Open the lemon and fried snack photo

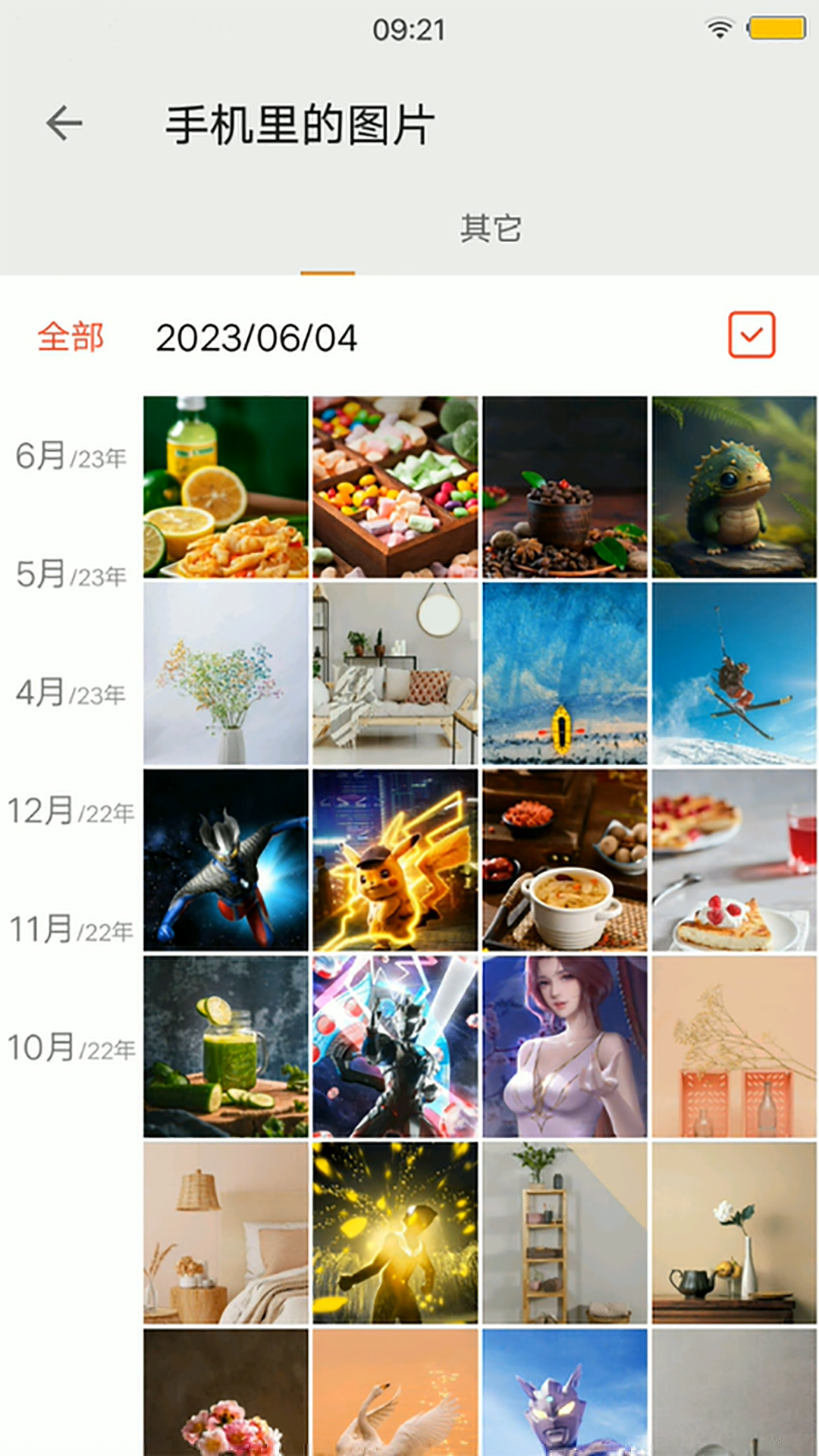pyautogui.click(x=226, y=487)
